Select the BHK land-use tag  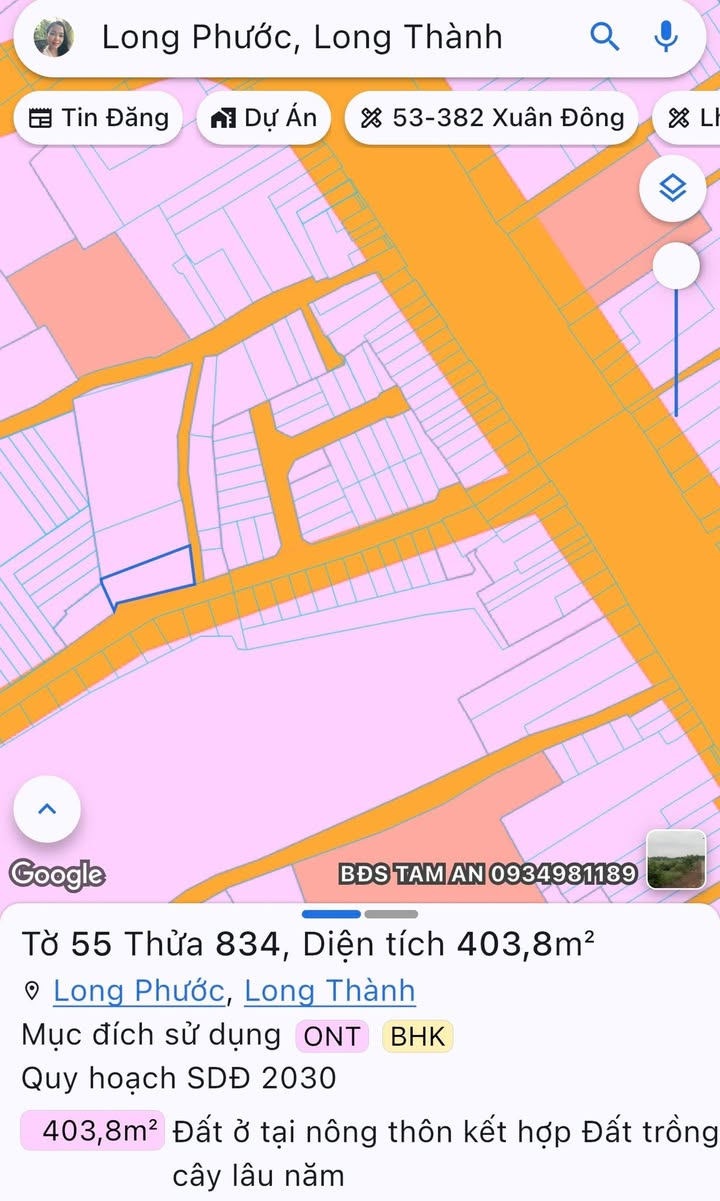(418, 1037)
